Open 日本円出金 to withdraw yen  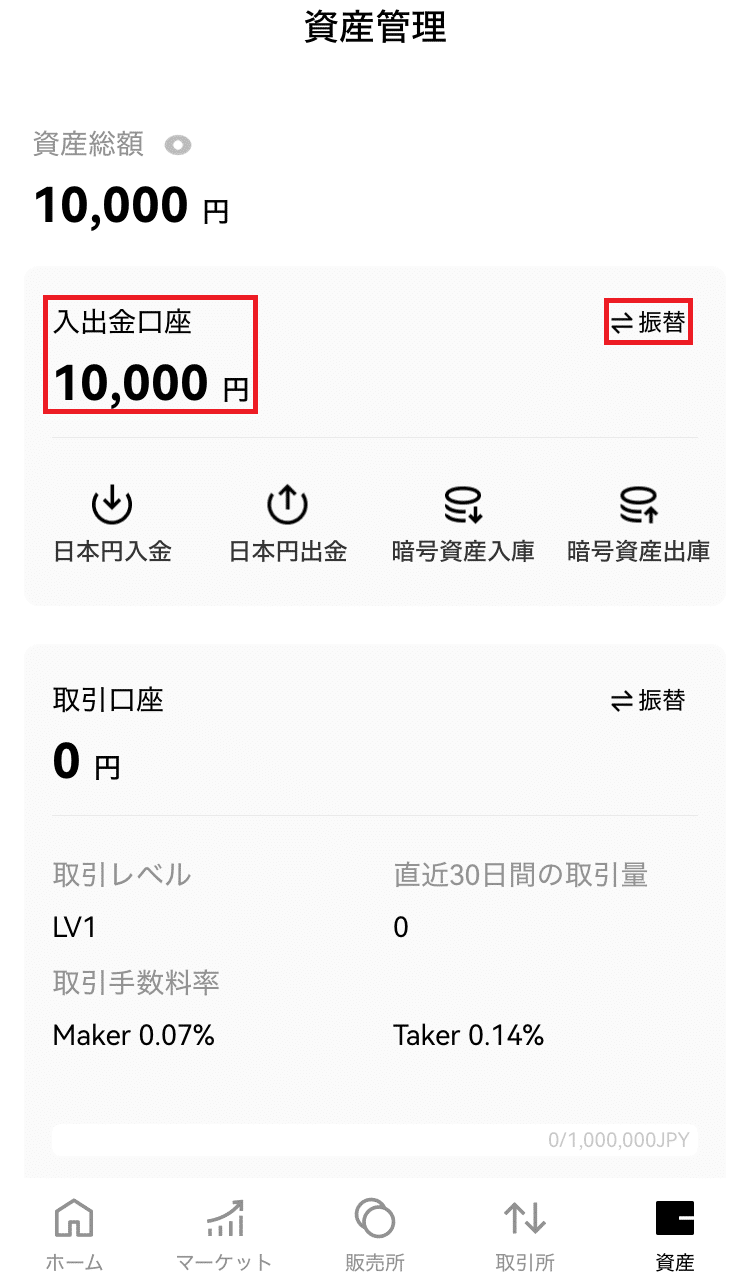(x=288, y=524)
